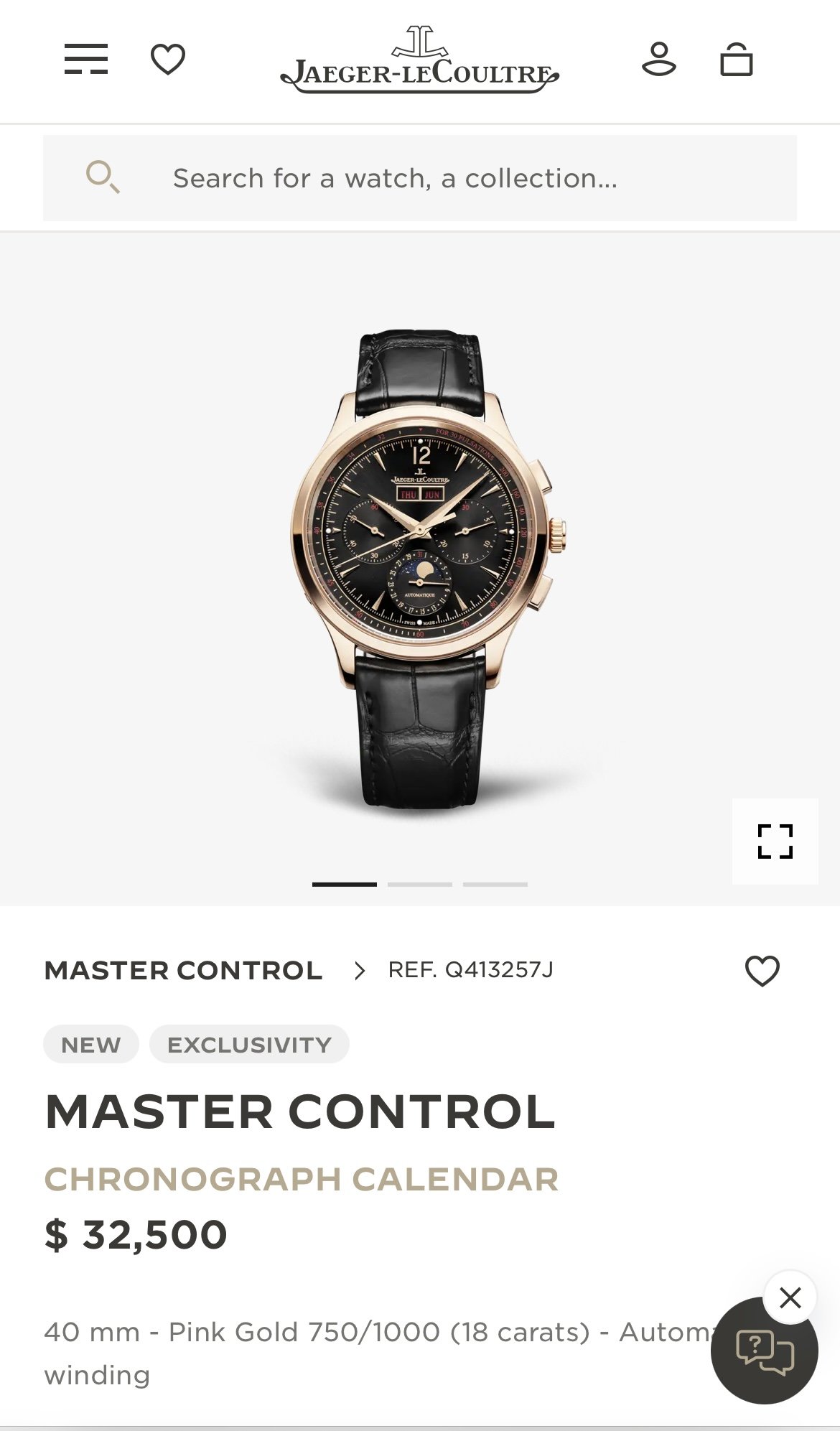The image size is (840, 1431).
Task: Dismiss the chat help bubble
Action: 790,1297
